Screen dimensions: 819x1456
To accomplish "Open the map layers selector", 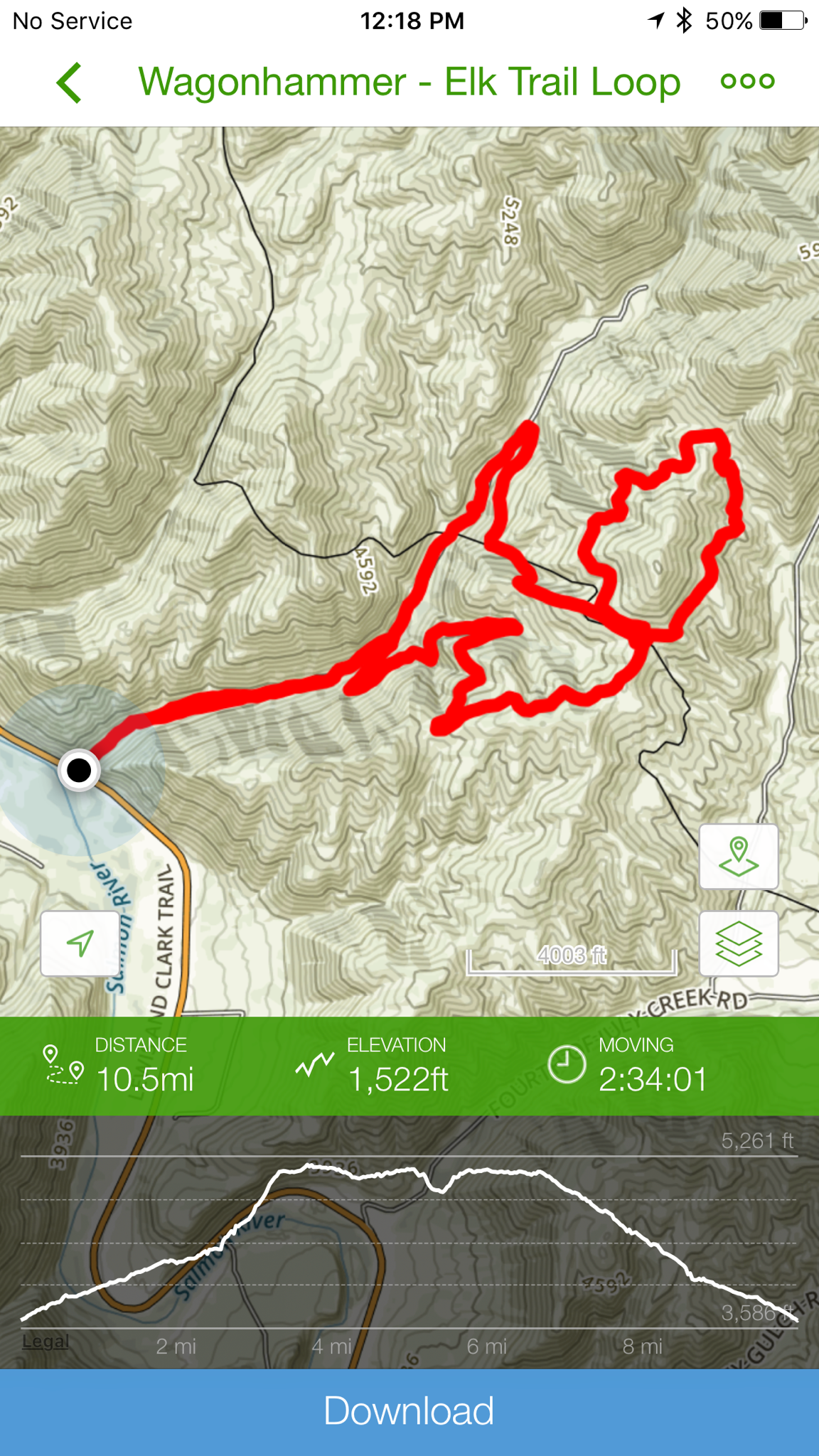I will pyautogui.click(x=739, y=943).
